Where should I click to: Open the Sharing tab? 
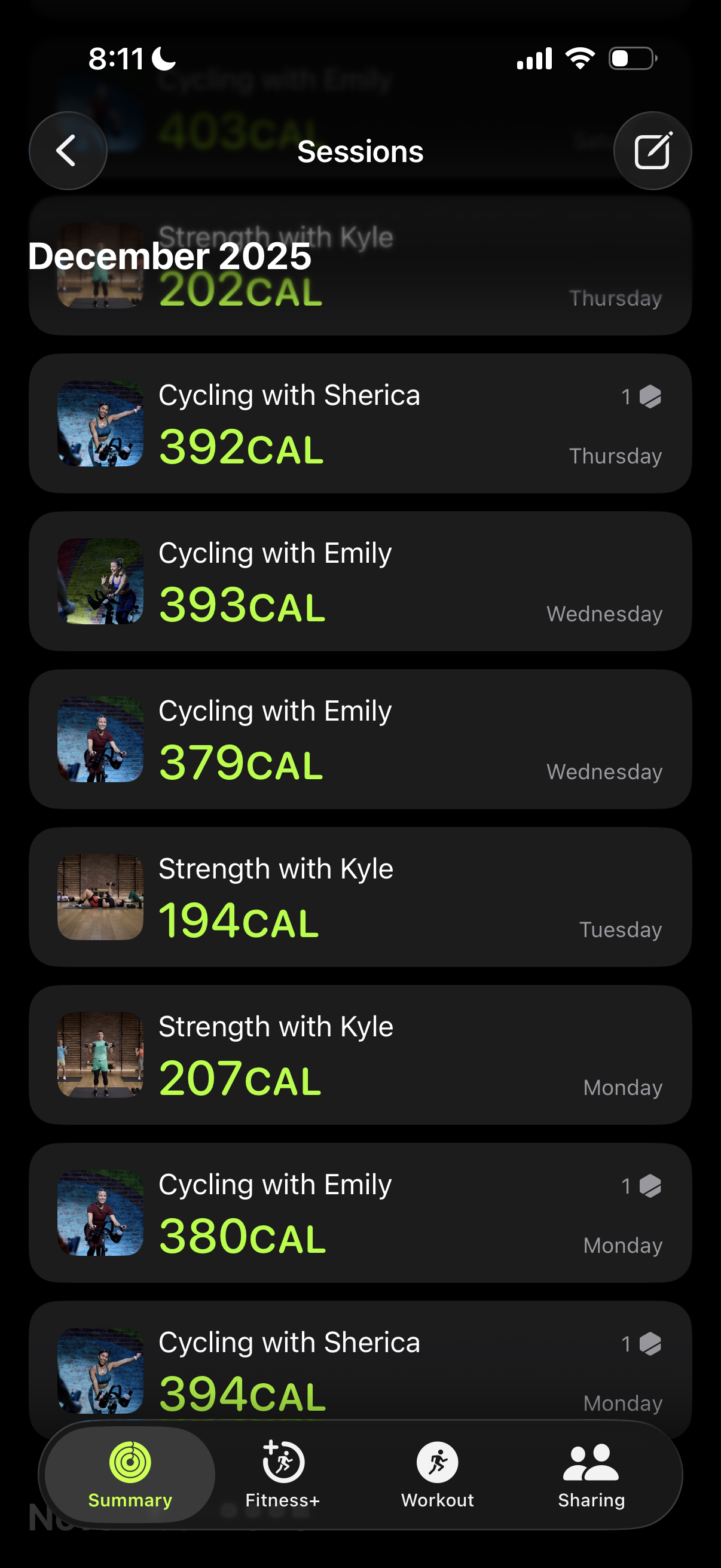tap(591, 1474)
